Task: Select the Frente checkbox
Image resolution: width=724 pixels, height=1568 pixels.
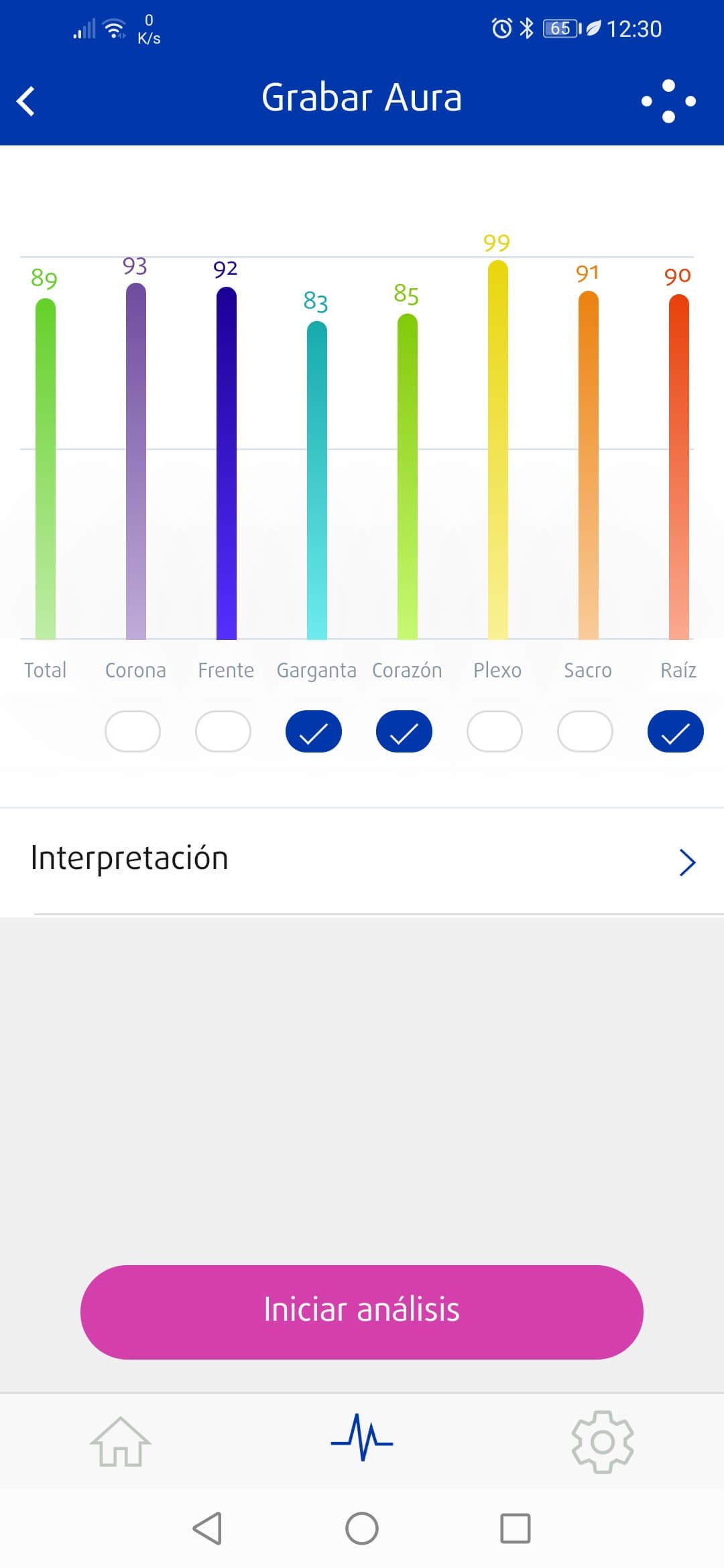Action: click(x=223, y=731)
